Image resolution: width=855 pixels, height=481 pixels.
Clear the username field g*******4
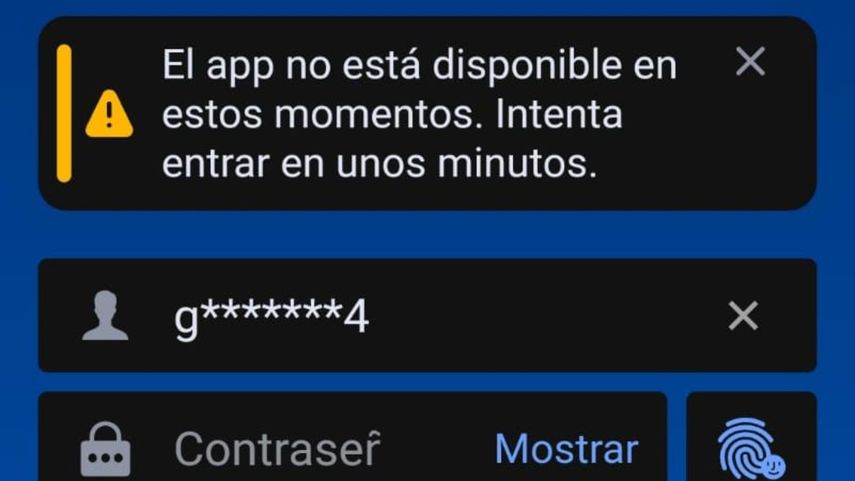(743, 317)
